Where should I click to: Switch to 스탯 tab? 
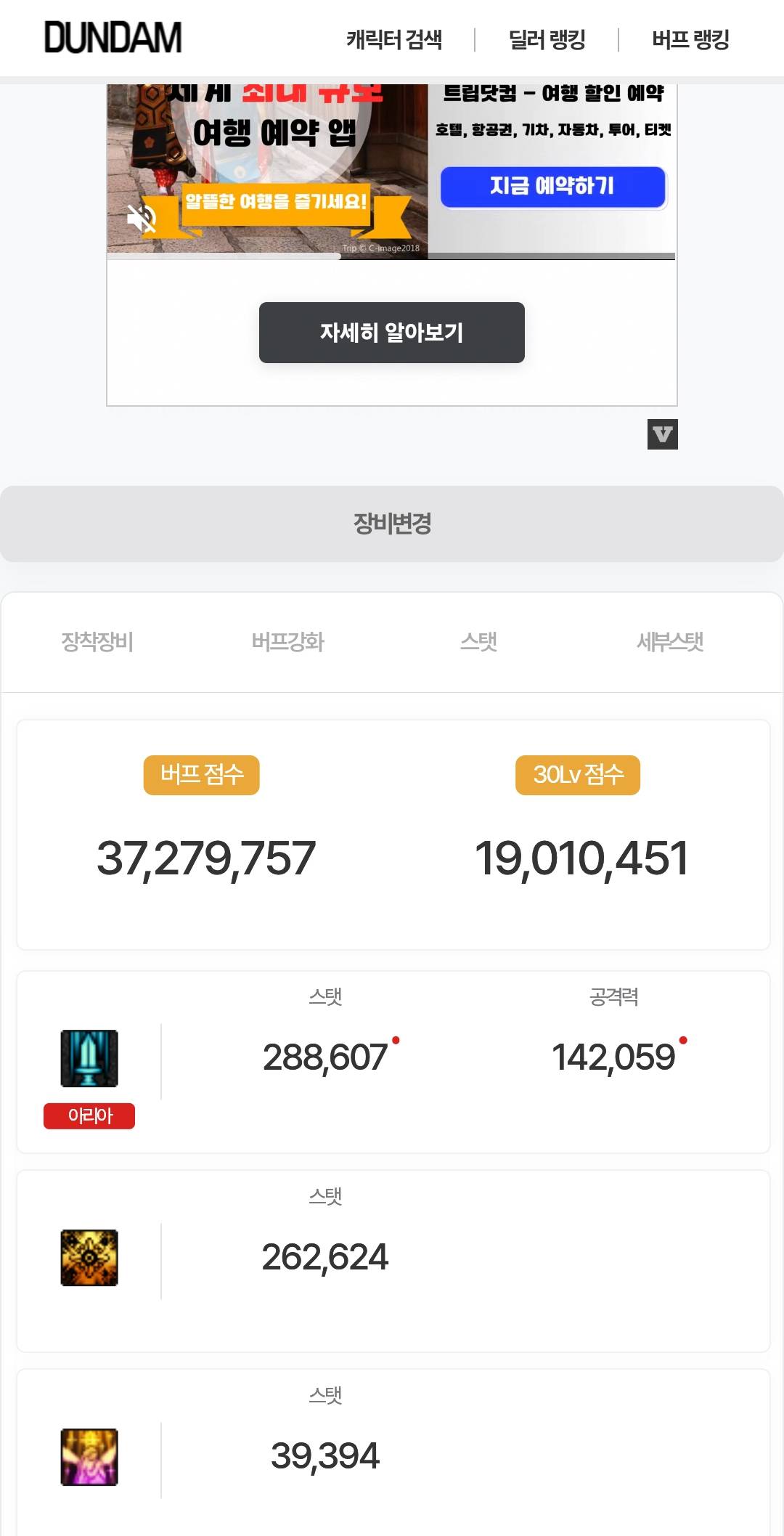click(478, 642)
